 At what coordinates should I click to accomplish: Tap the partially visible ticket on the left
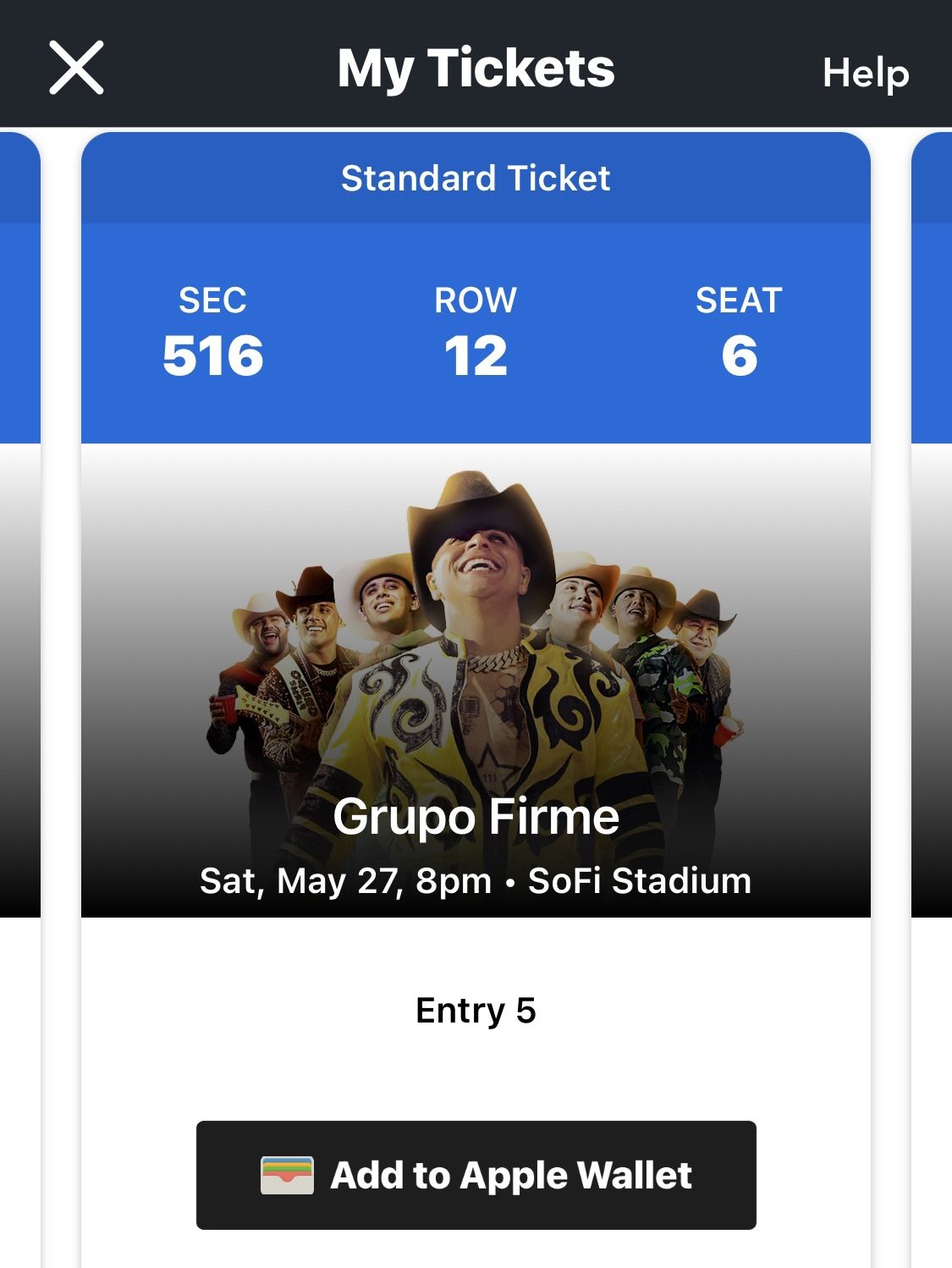(x=19, y=508)
